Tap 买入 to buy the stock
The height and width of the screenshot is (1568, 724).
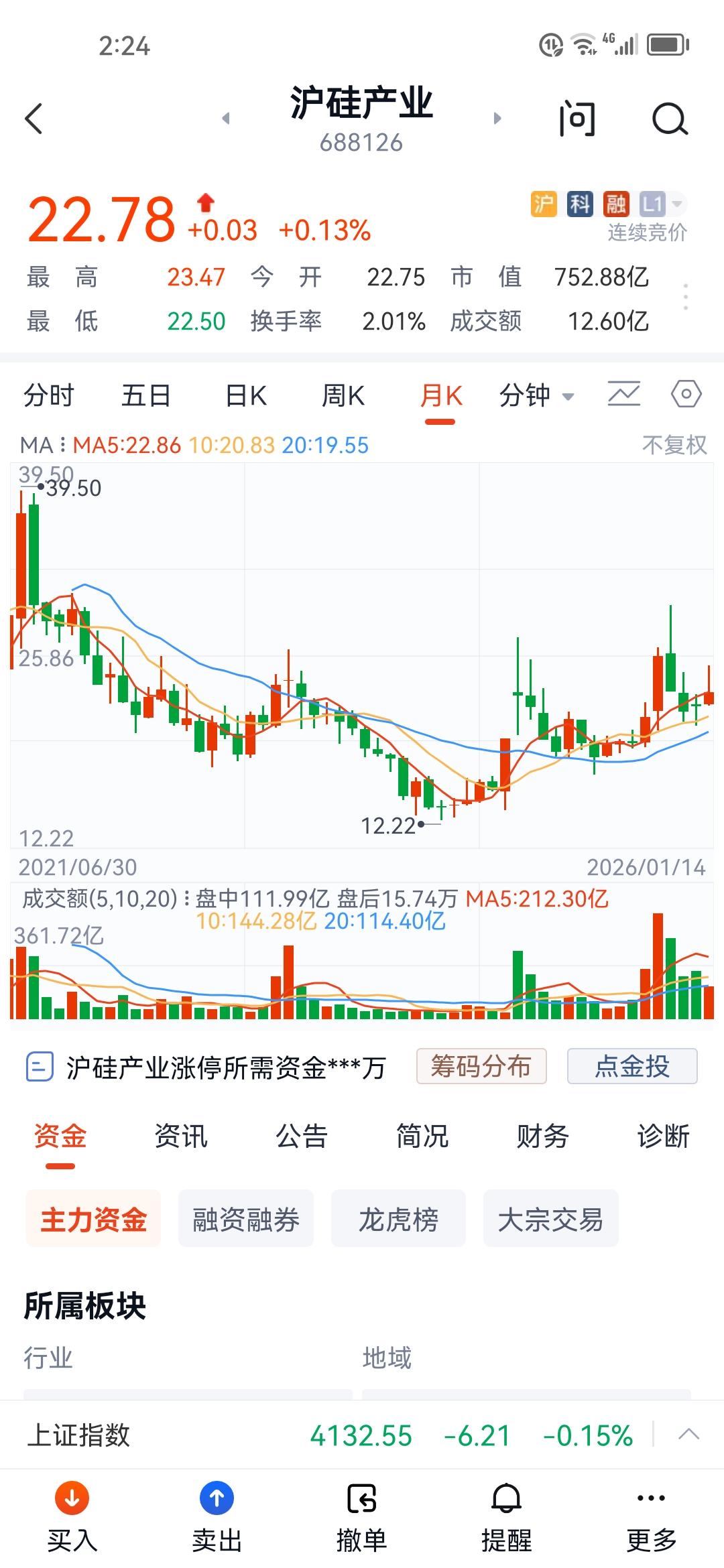(72, 1516)
